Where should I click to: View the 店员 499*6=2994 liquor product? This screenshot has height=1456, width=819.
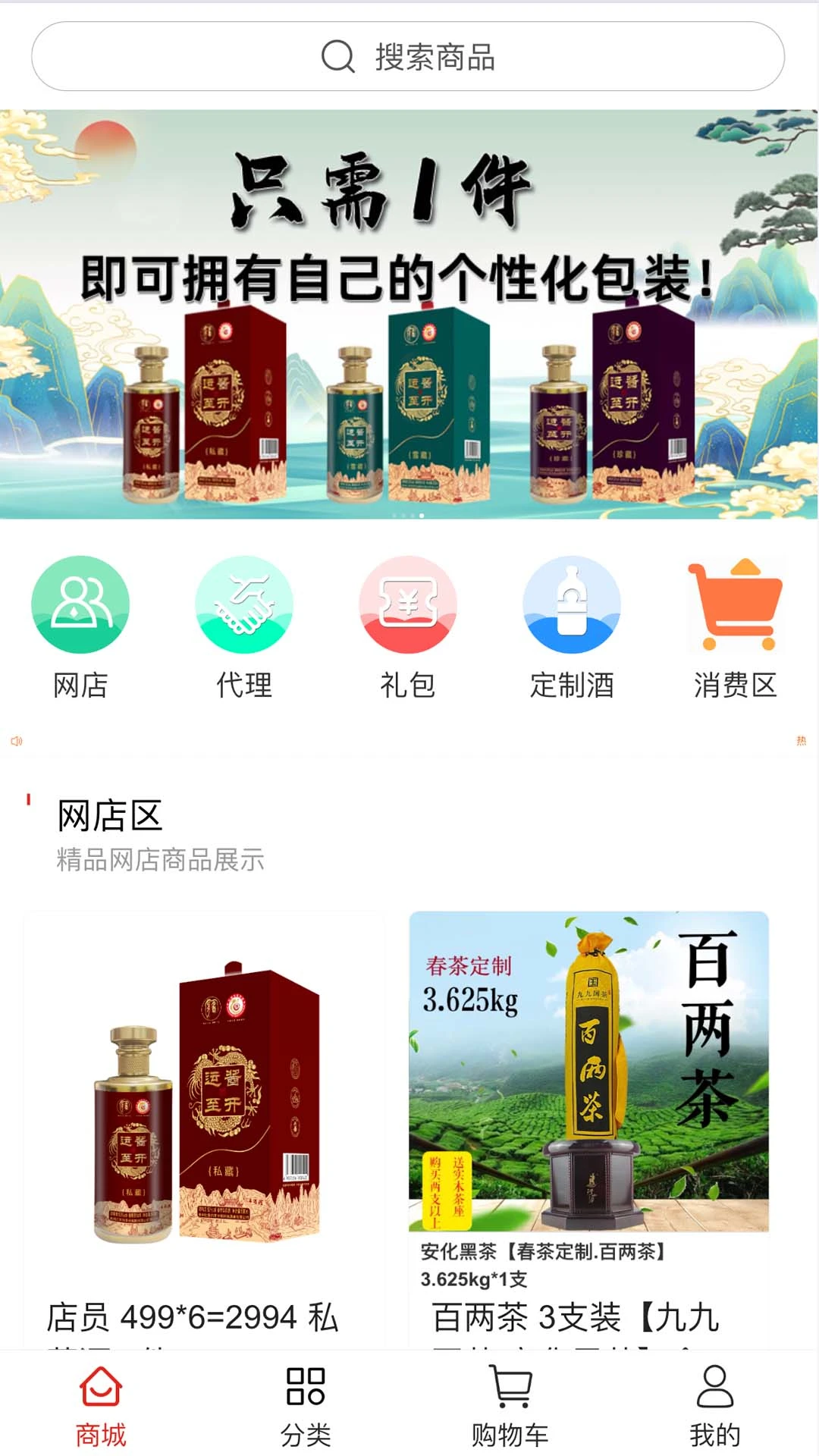coord(203,1122)
